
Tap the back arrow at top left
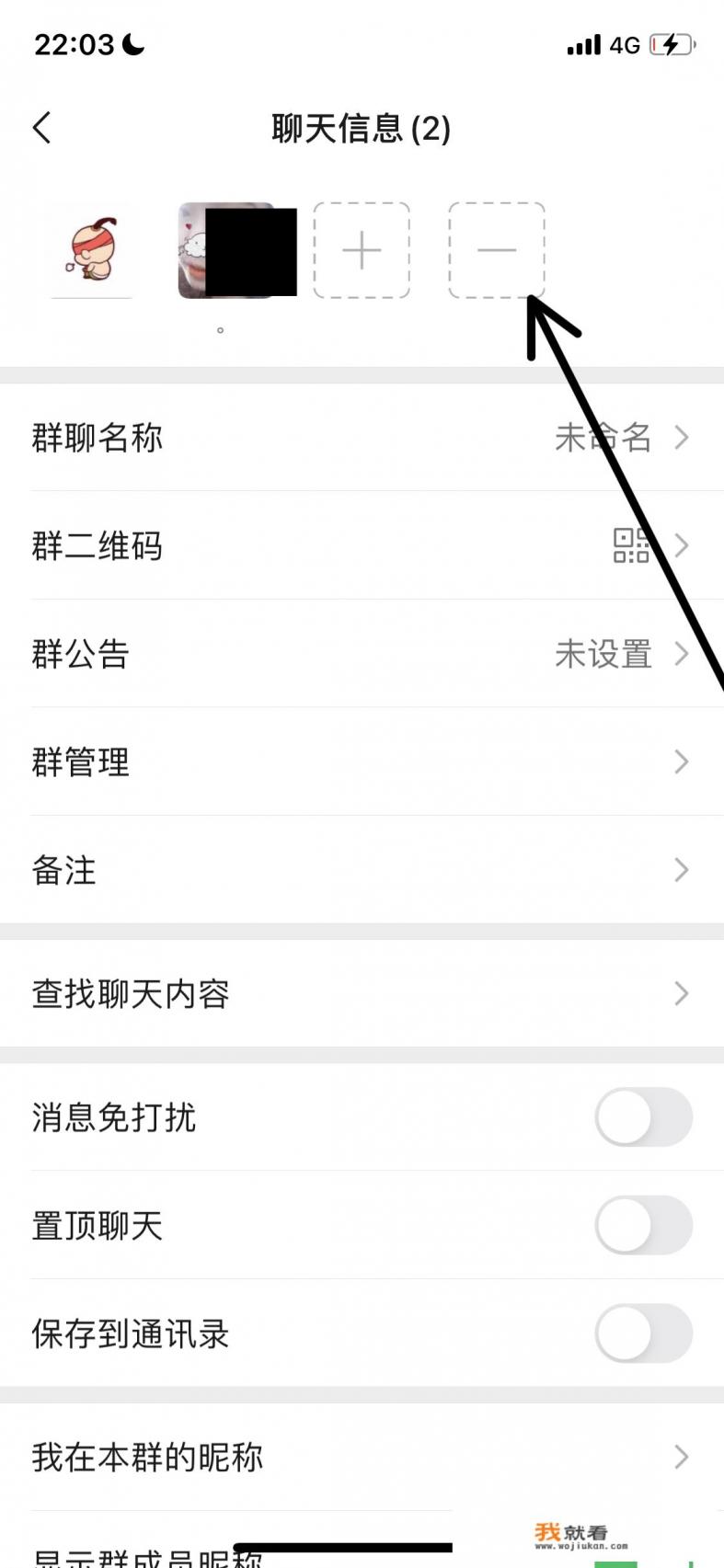(x=41, y=129)
